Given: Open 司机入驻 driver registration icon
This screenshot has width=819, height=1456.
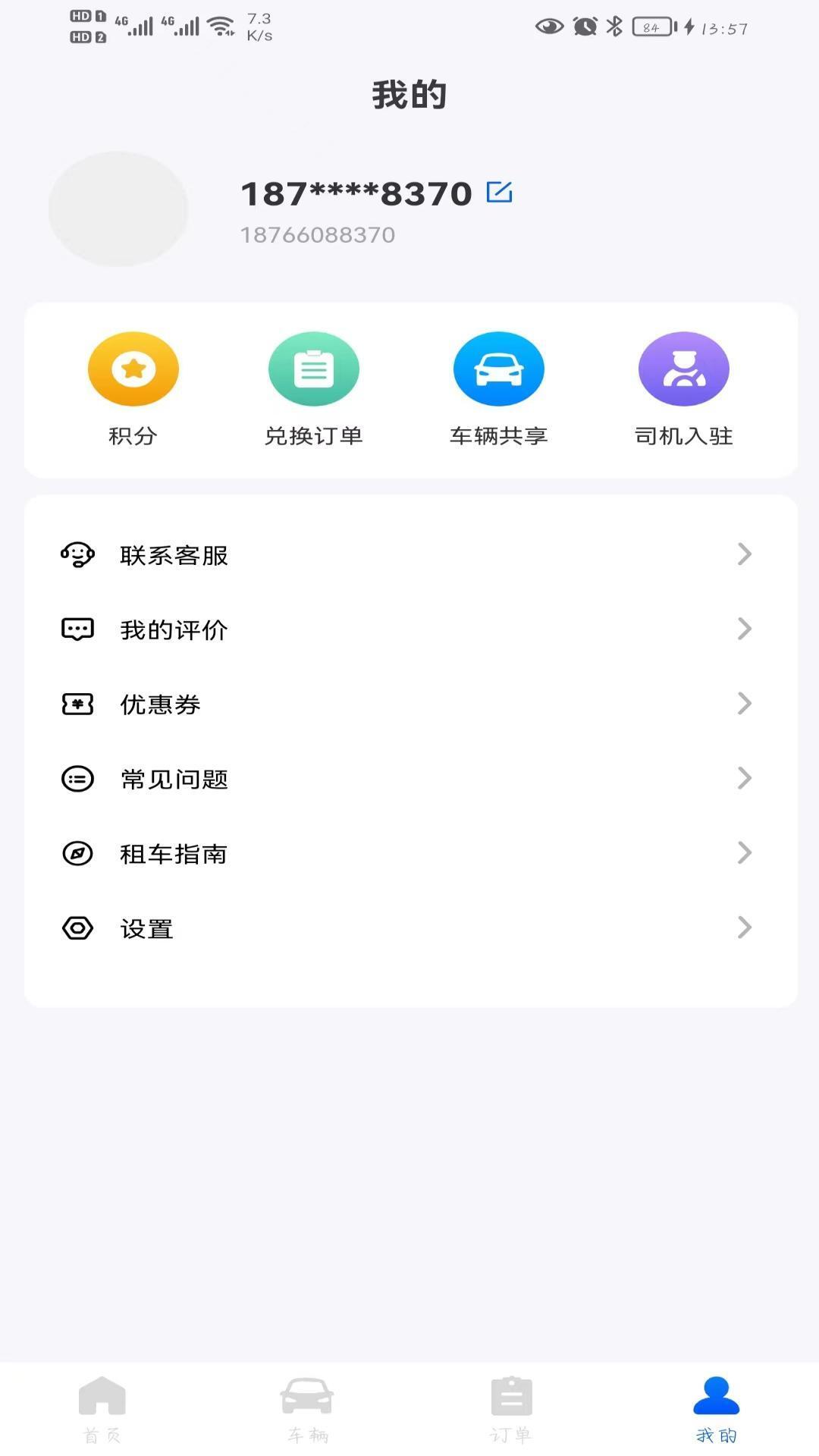Looking at the screenshot, I should click(682, 369).
